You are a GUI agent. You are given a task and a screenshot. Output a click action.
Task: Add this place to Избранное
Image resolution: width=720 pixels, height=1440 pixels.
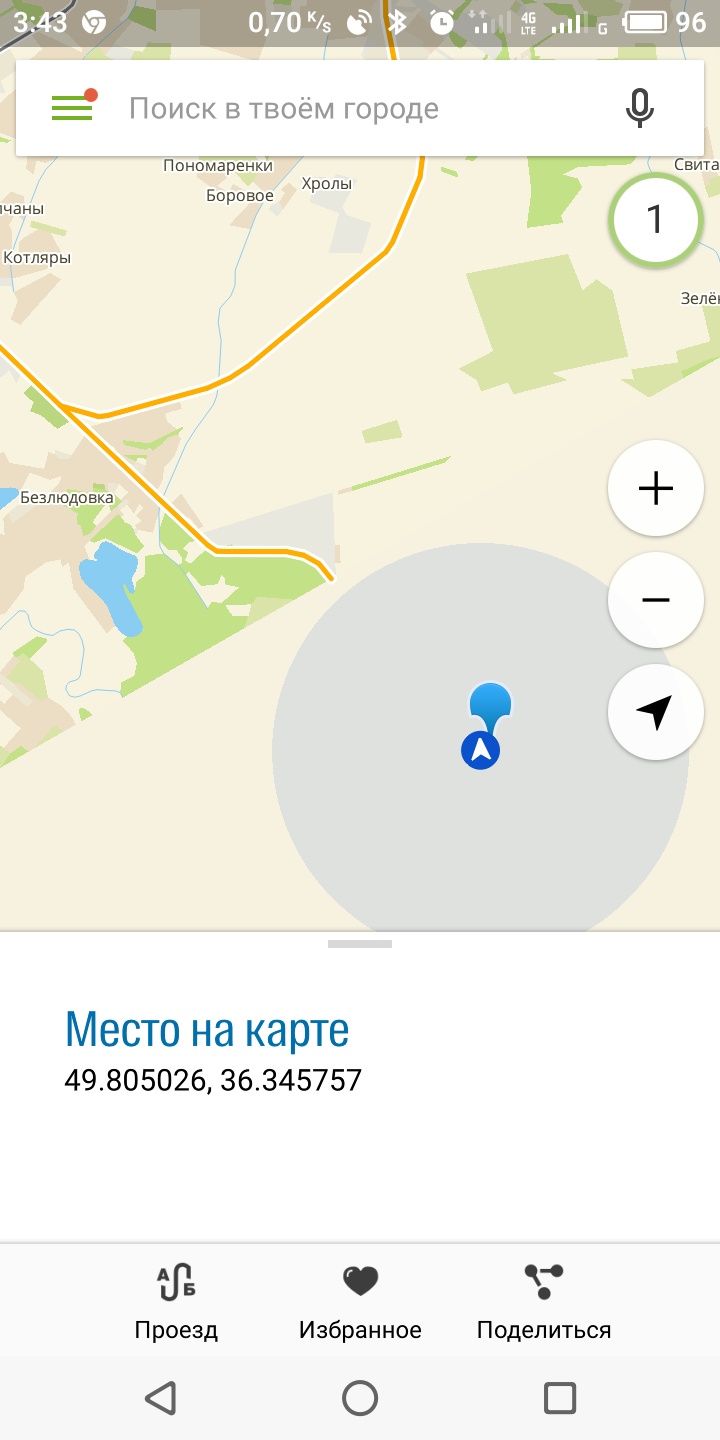[360, 1300]
